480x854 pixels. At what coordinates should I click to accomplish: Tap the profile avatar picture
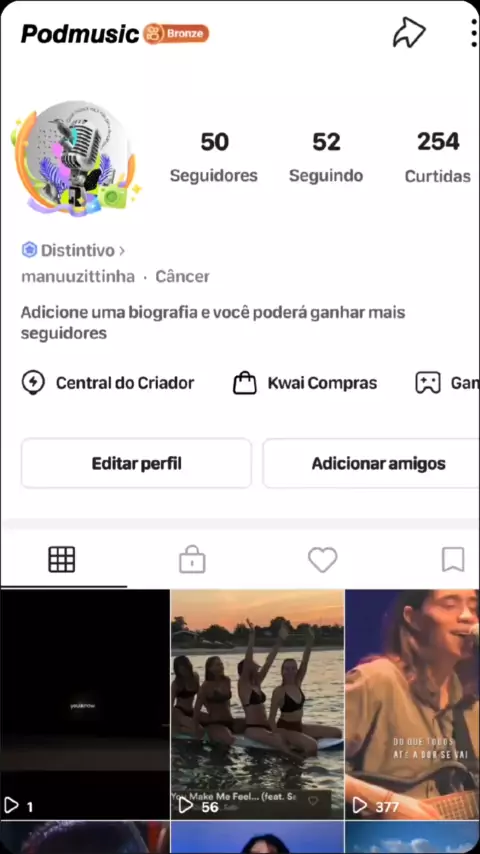75,158
